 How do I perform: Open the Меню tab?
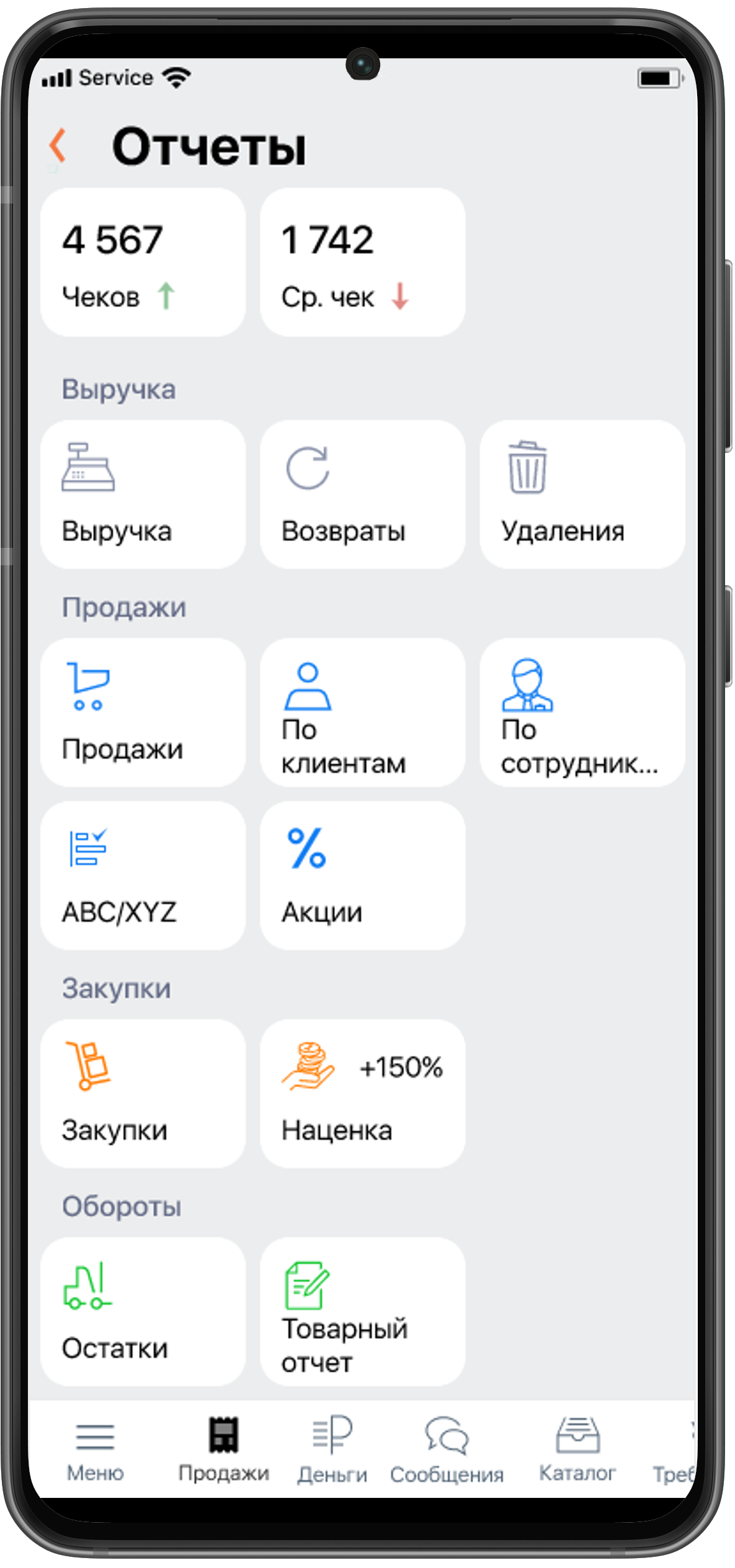95,1450
